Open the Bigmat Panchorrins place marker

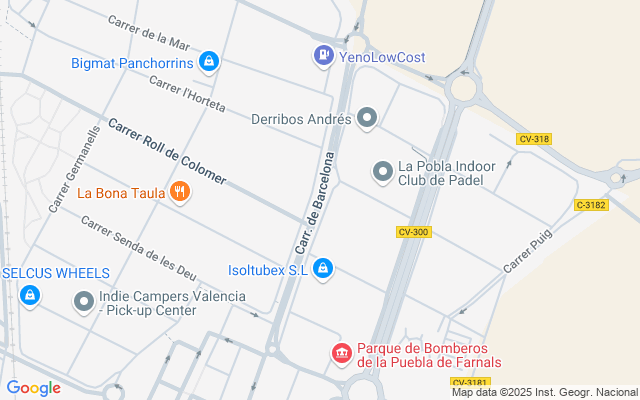click(208, 62)
